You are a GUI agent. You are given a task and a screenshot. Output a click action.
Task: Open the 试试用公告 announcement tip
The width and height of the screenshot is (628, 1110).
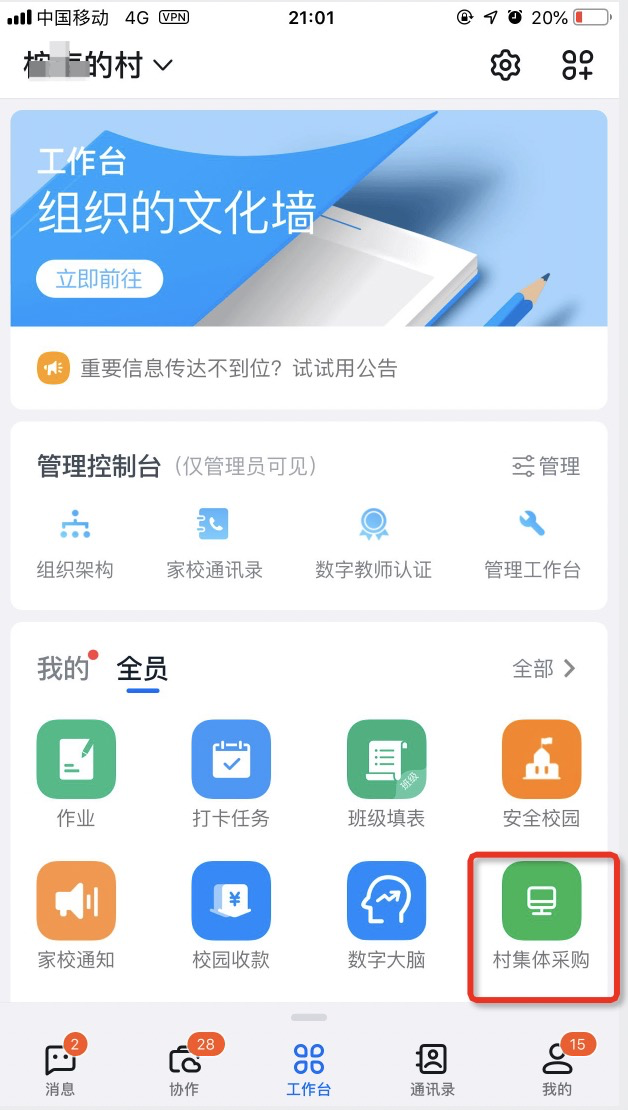click(238, 368)
